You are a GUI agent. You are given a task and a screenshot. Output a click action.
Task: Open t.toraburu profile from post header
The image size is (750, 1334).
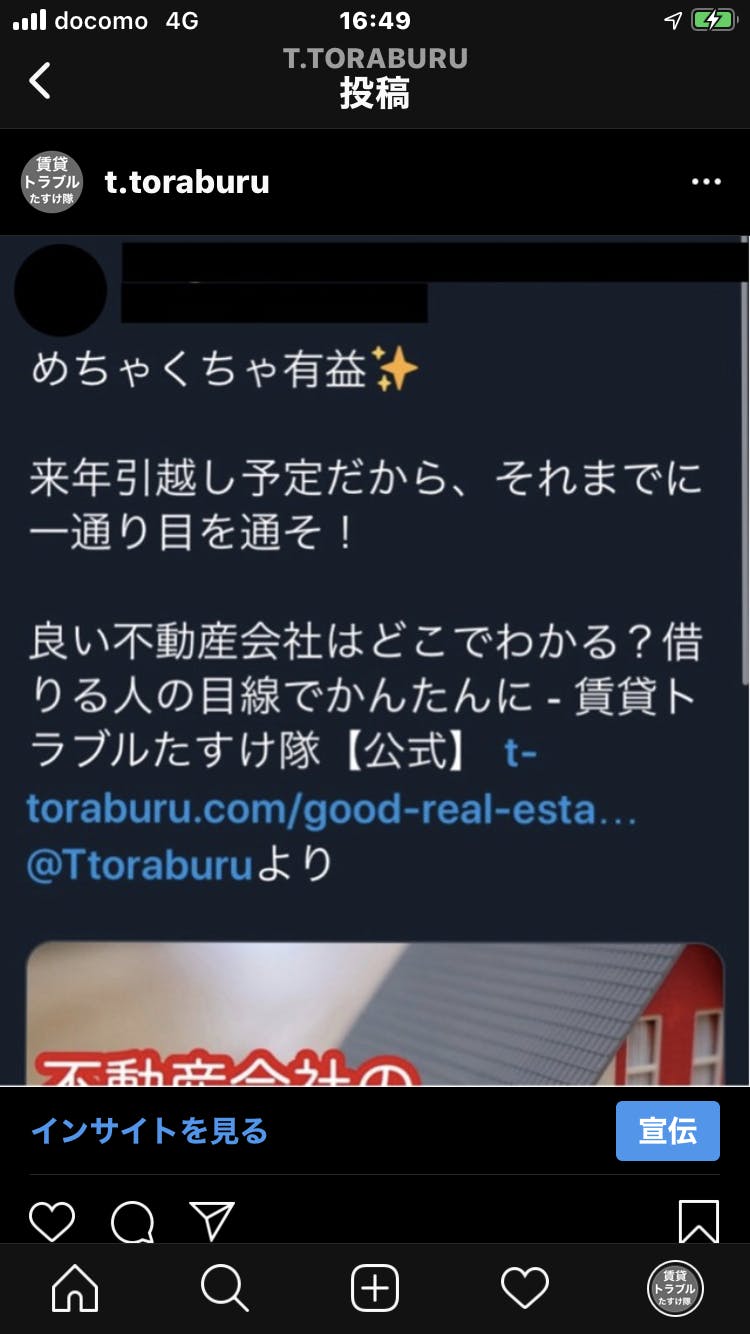point(186,182)
